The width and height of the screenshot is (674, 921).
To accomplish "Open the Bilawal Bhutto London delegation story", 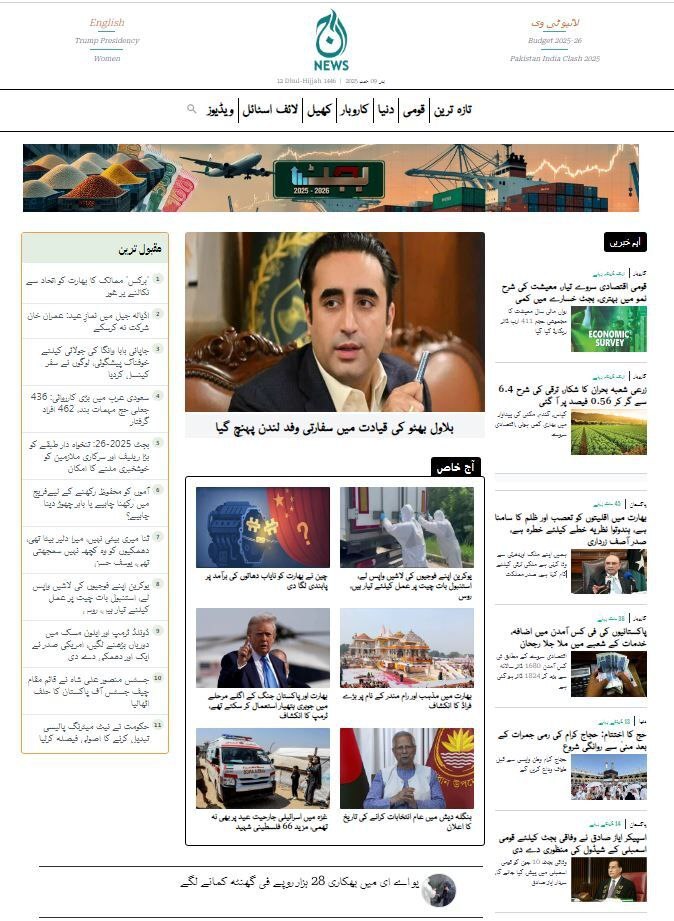I will coord(335,427).
